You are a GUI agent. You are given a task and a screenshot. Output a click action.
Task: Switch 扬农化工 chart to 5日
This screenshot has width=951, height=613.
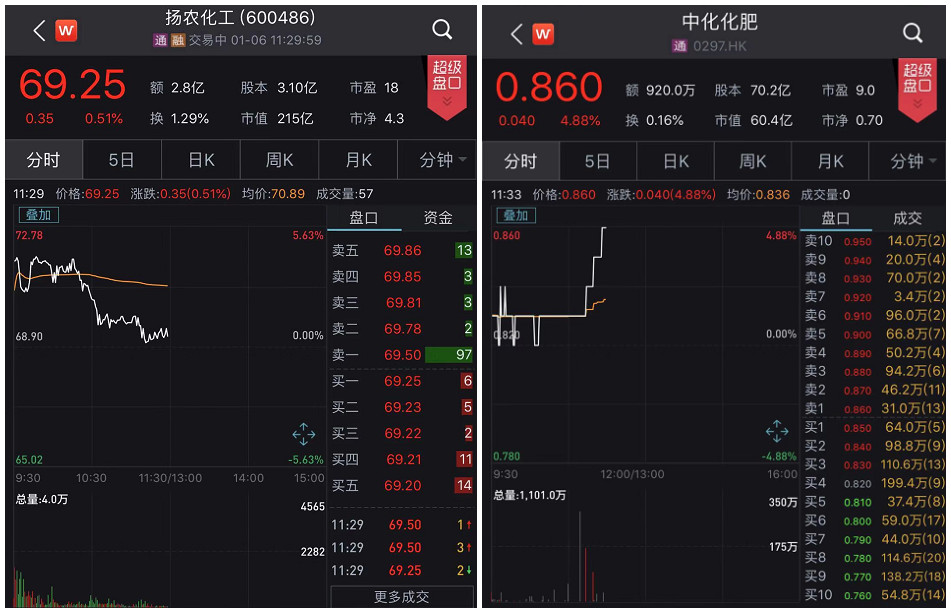(121, 160)
